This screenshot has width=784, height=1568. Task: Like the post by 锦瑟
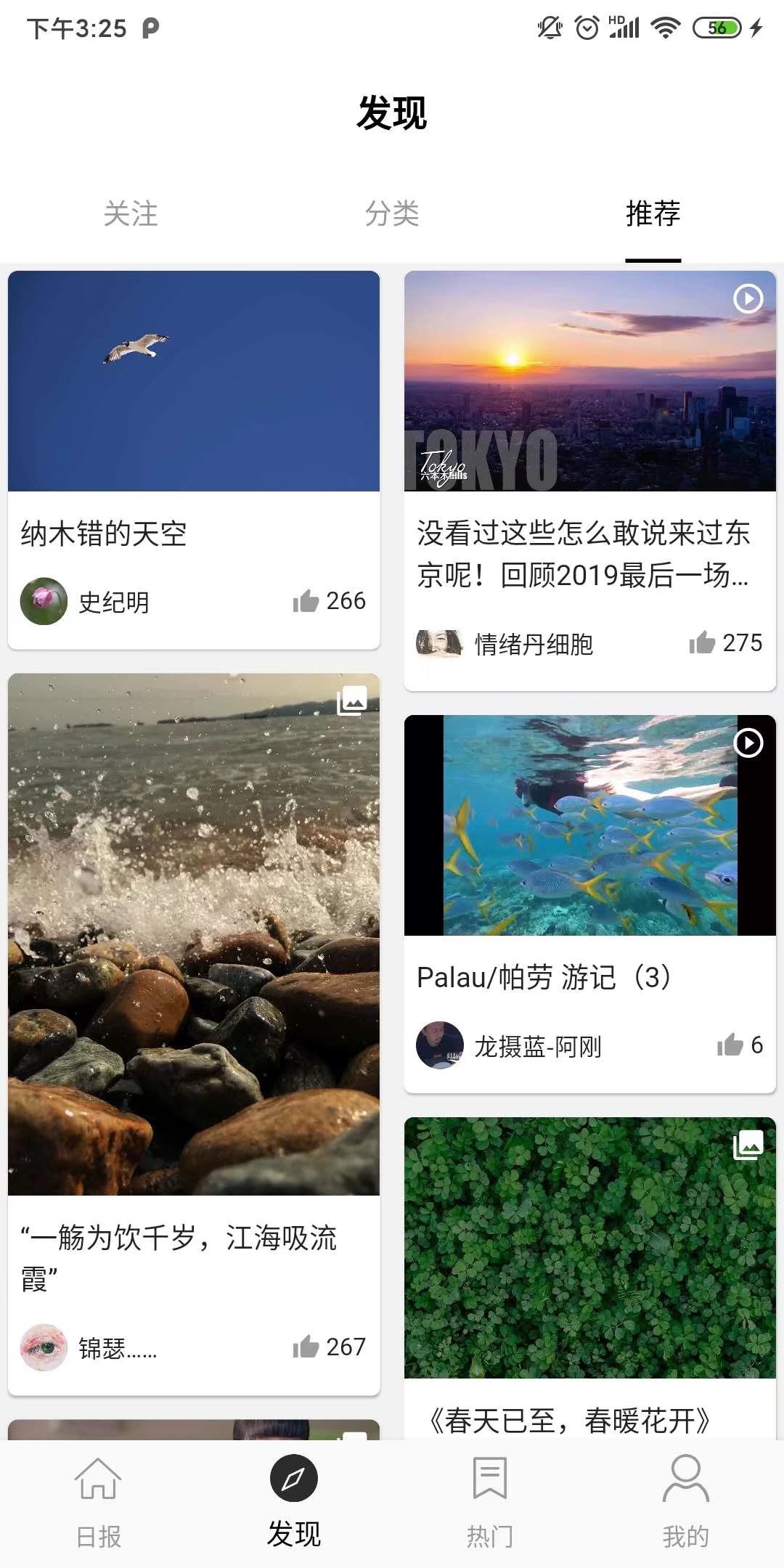(306, 1347)
